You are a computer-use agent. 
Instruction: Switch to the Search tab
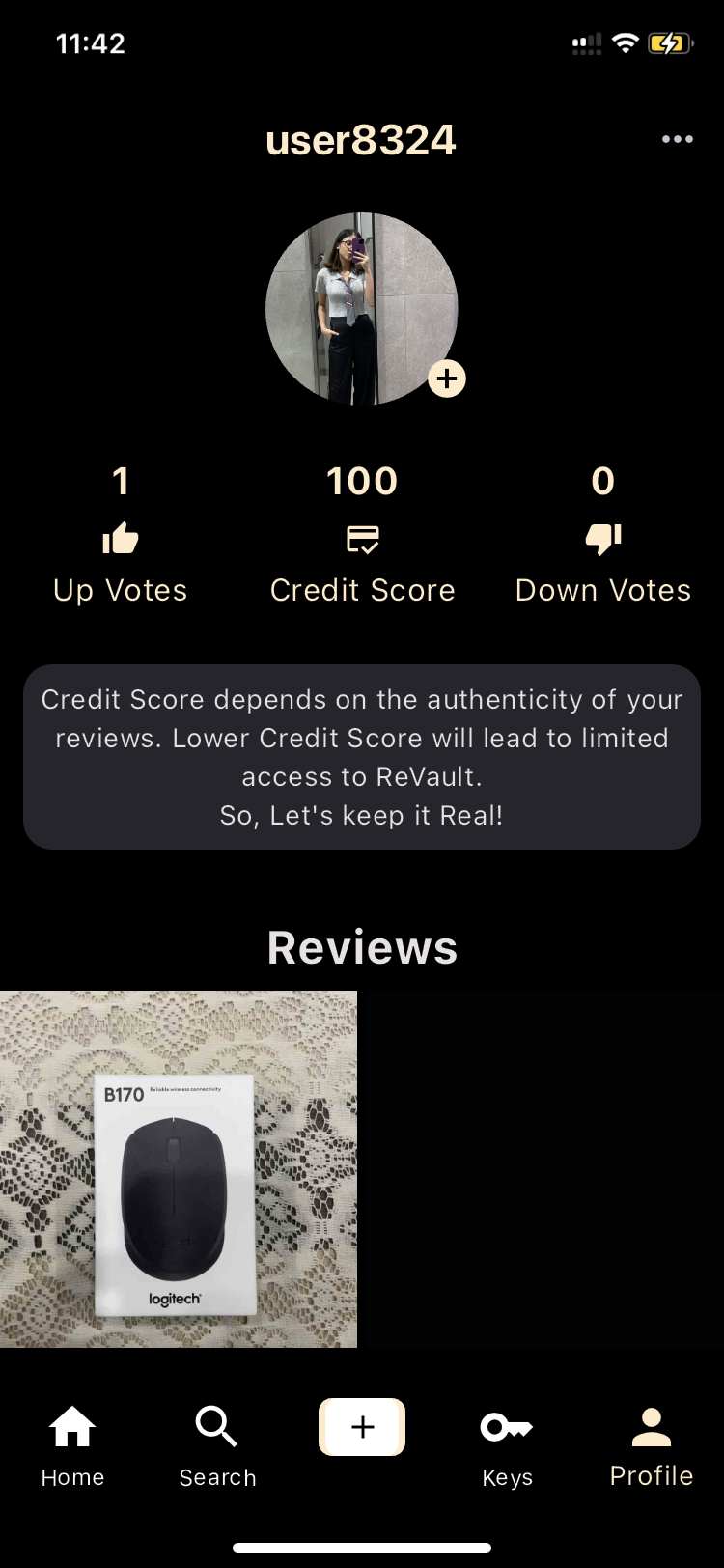pyautogui.click(x=217, y=1445)
